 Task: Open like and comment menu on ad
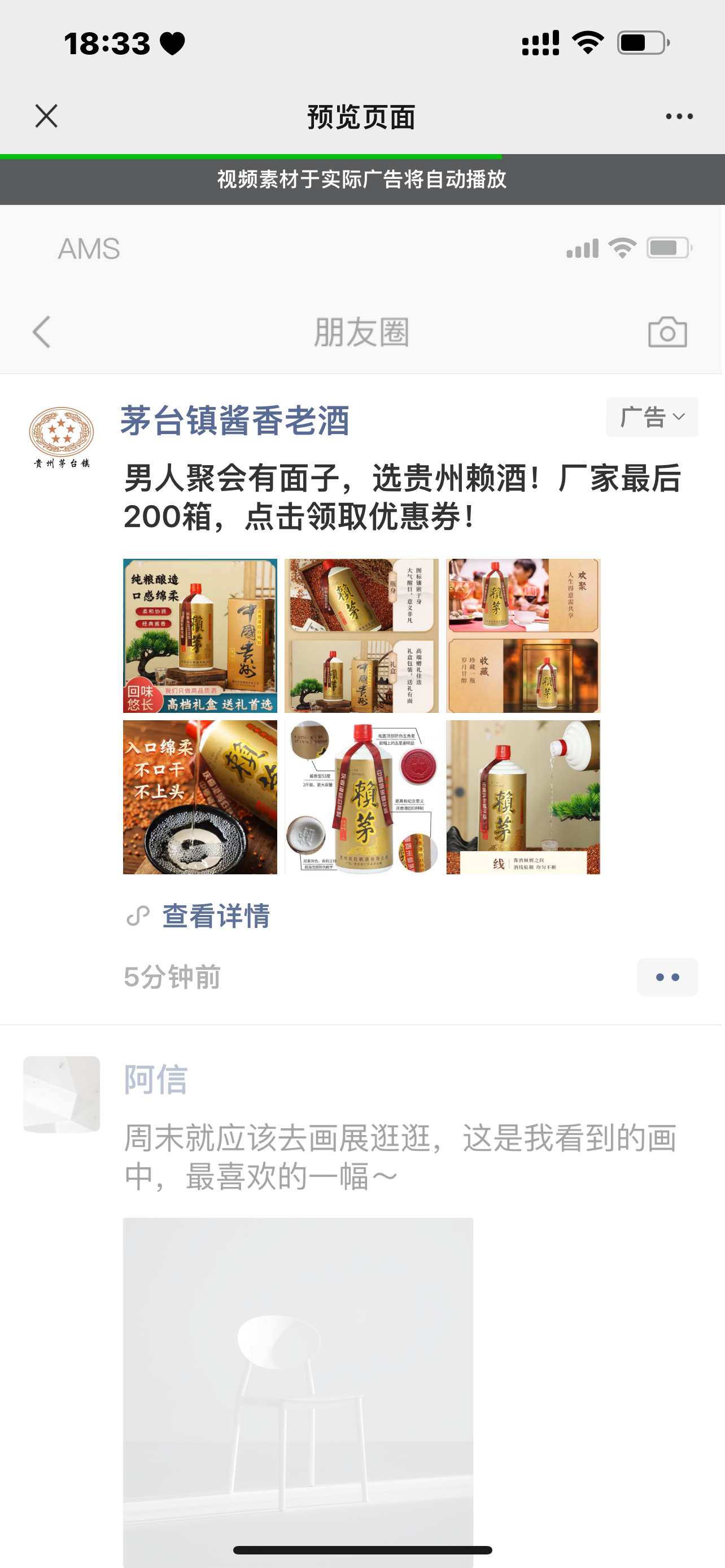(667, 977)
